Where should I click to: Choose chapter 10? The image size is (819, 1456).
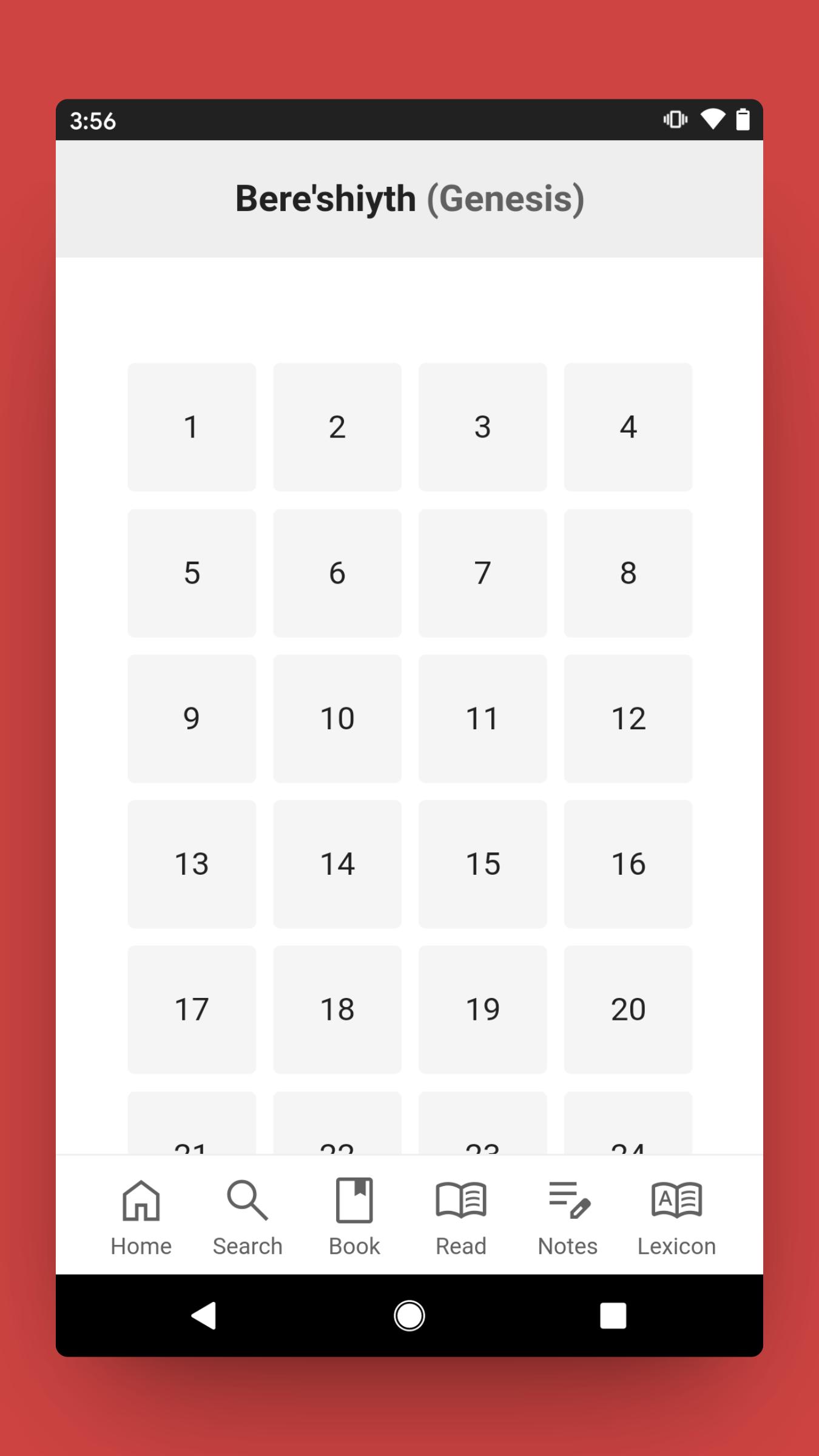pos(337,718)
